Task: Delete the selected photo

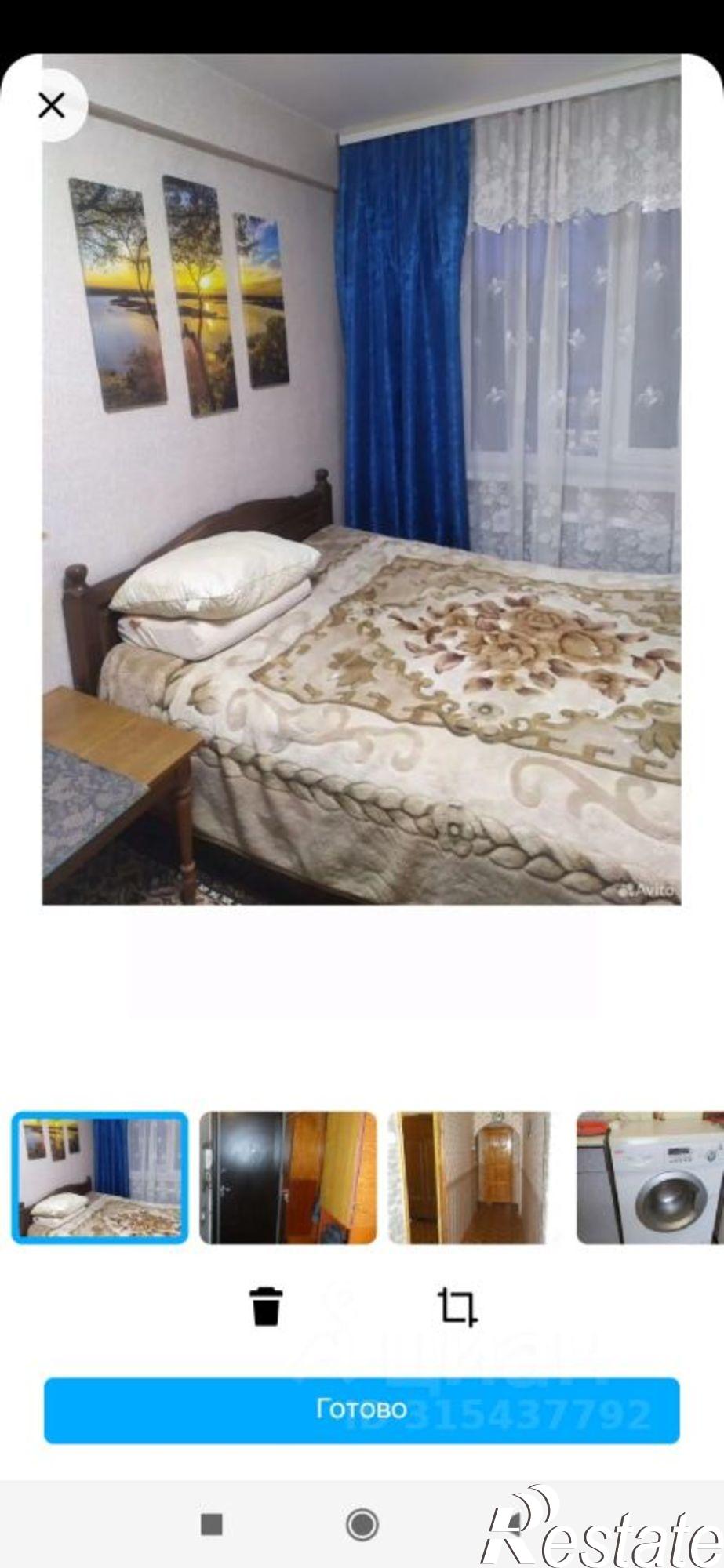Action: (266, 1306)
